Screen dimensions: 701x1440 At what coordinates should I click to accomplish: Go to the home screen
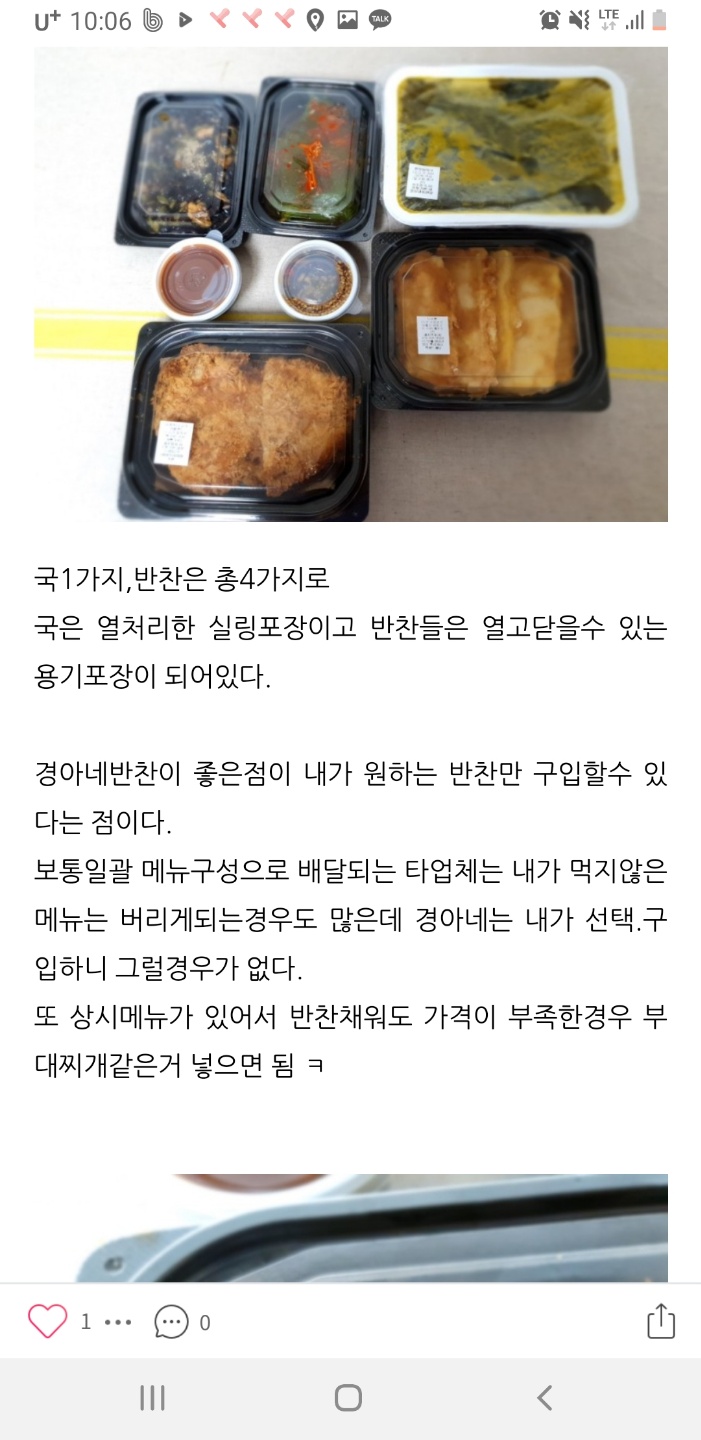coord(348,1398)
